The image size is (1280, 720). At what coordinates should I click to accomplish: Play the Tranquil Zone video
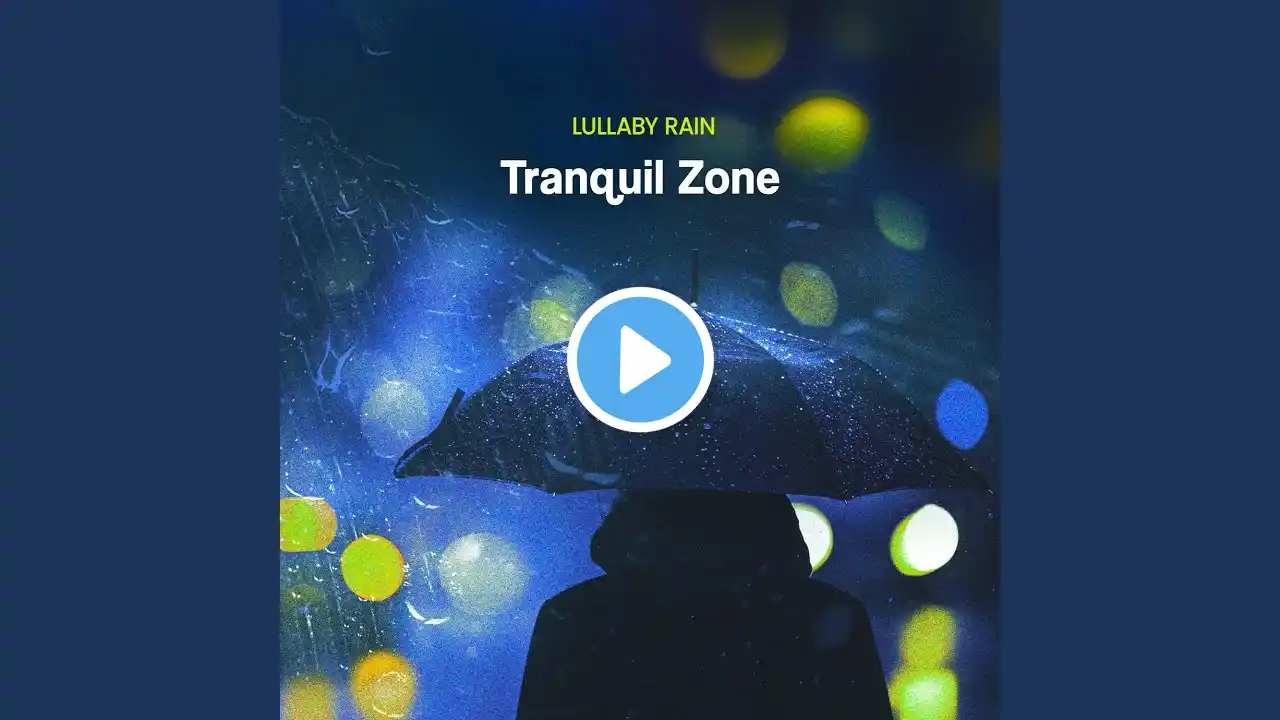(640, 360)
